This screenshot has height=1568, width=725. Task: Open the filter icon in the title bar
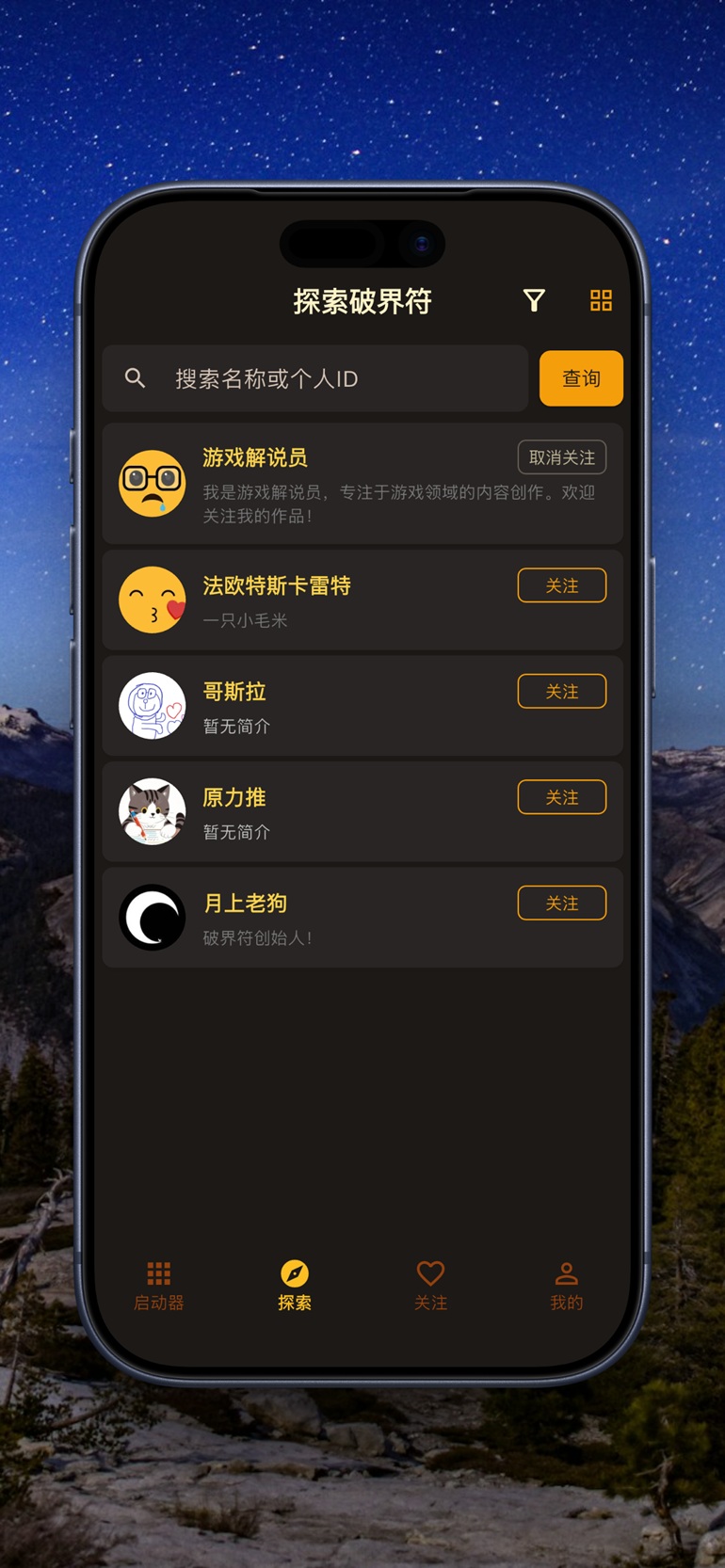tap(534, 301)
